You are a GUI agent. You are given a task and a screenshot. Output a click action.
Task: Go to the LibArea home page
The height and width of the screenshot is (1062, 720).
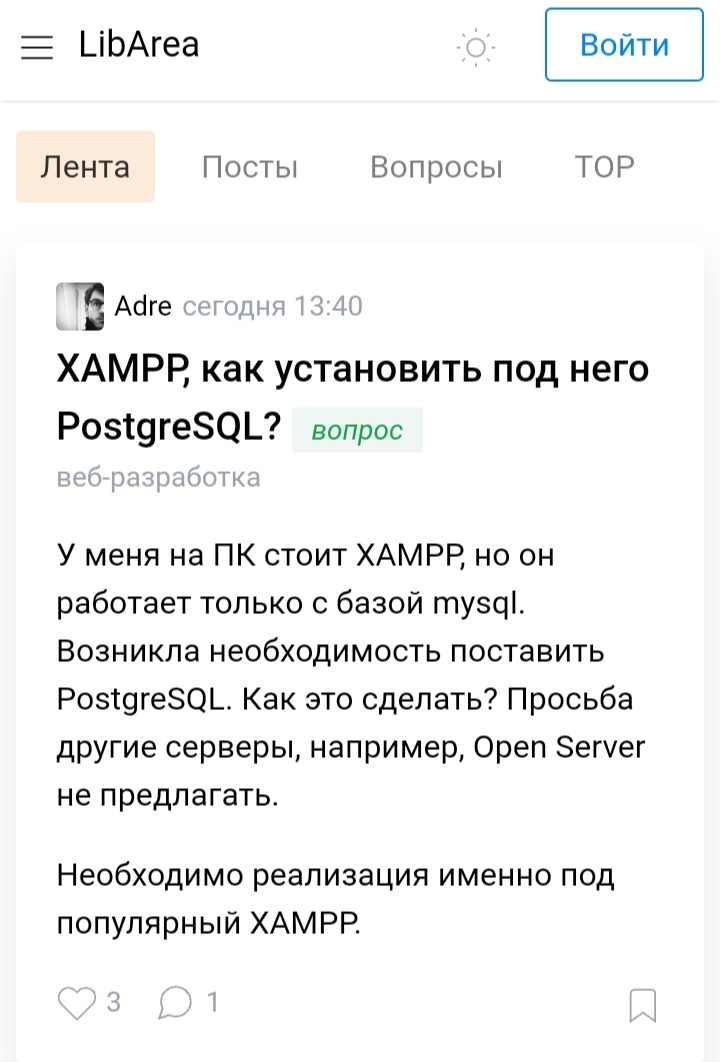pyautogui.click(x=139, y=45)
